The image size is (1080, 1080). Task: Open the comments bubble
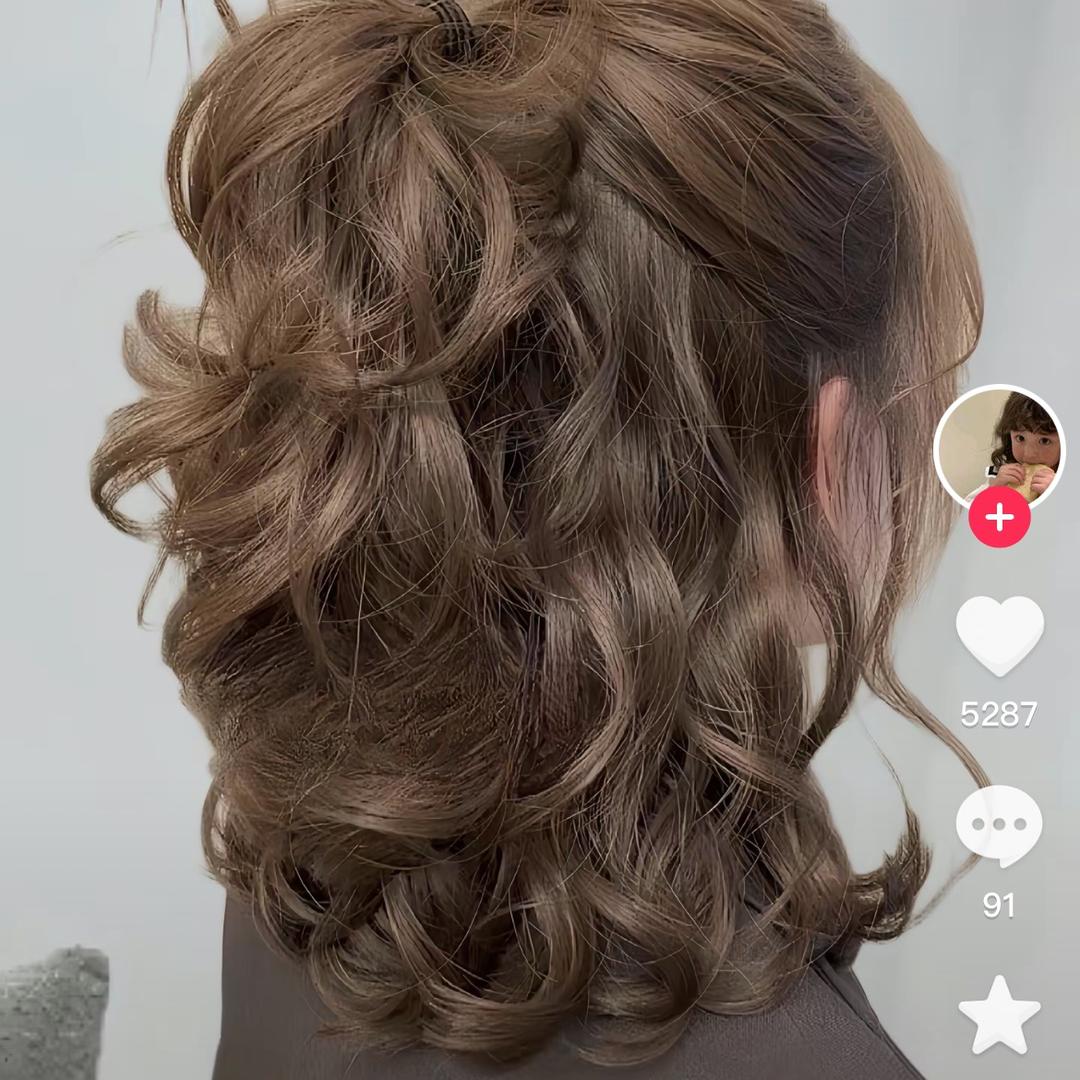(999, 826)
